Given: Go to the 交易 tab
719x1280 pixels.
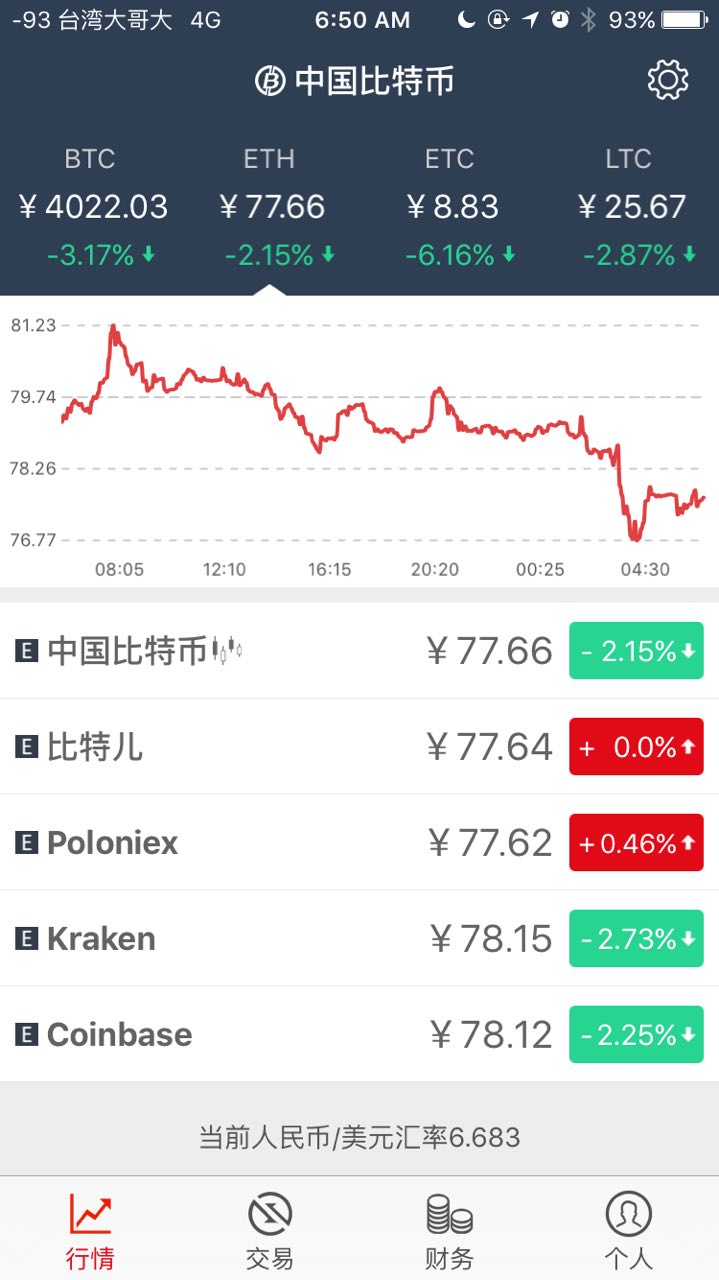Looking at the screenshot, I should point(270,1230).
